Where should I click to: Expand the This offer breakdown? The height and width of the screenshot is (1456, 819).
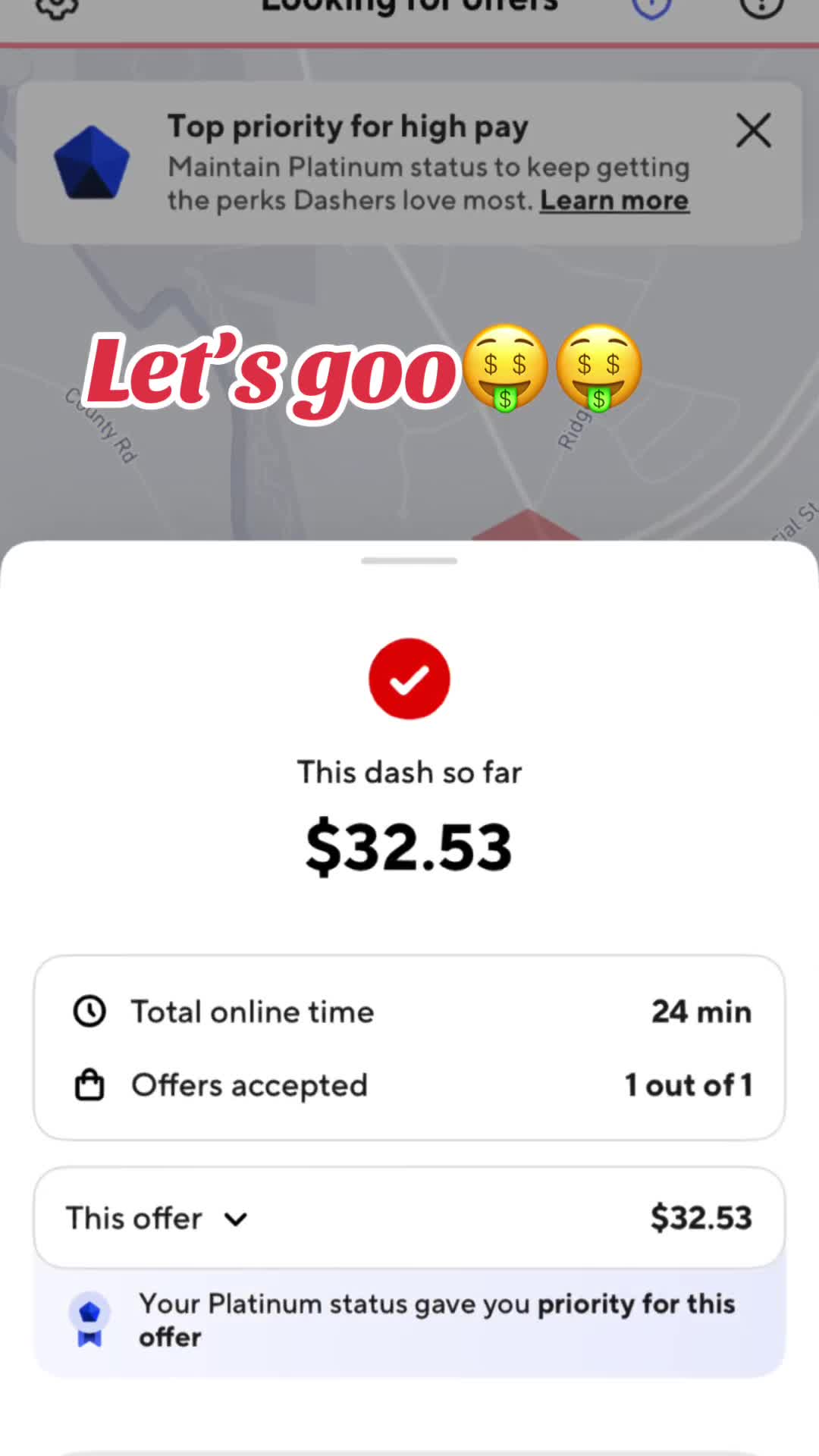(409, 1218)
